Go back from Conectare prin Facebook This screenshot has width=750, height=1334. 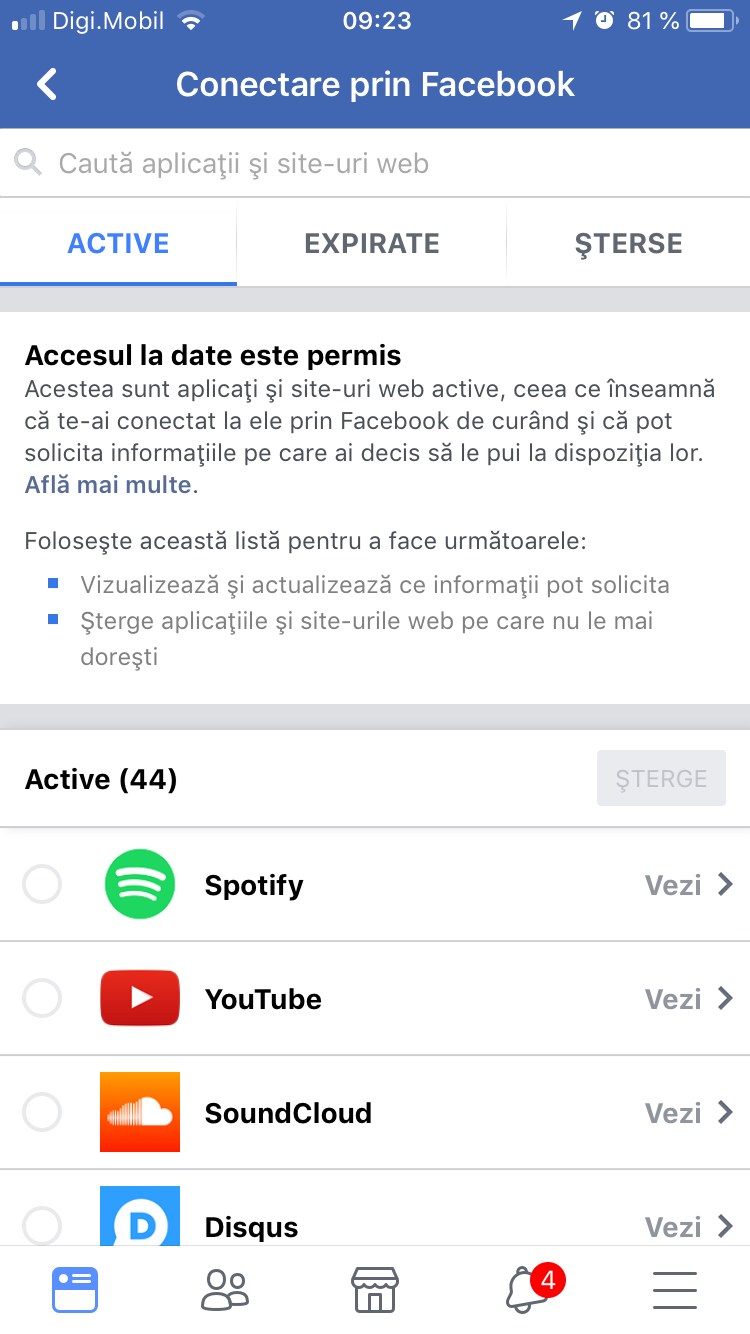[x=47, y=85]
